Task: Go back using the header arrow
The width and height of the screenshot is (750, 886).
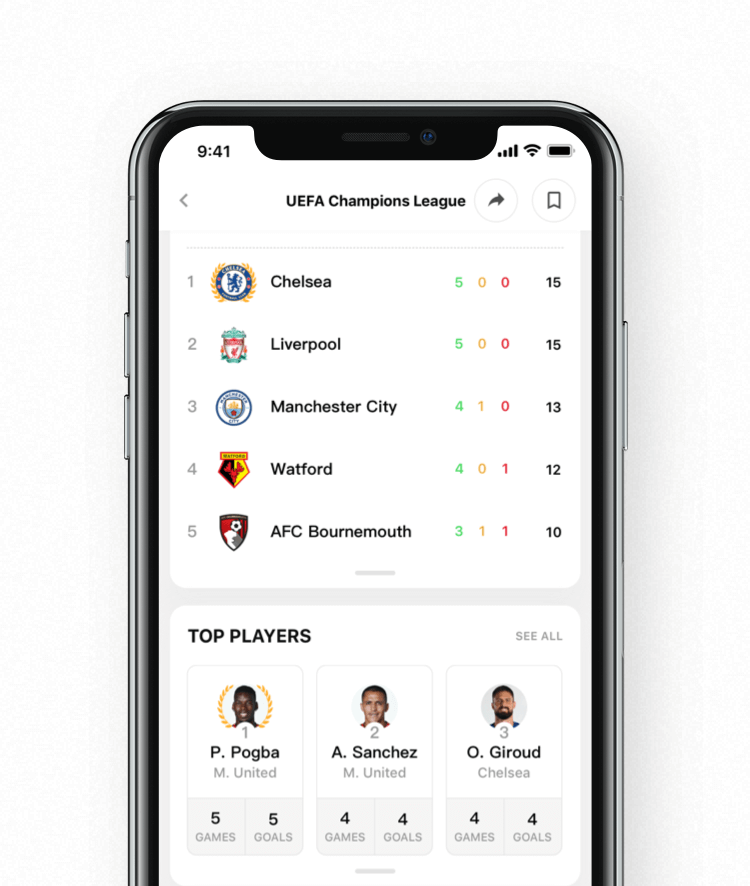Action: point(184,201)
